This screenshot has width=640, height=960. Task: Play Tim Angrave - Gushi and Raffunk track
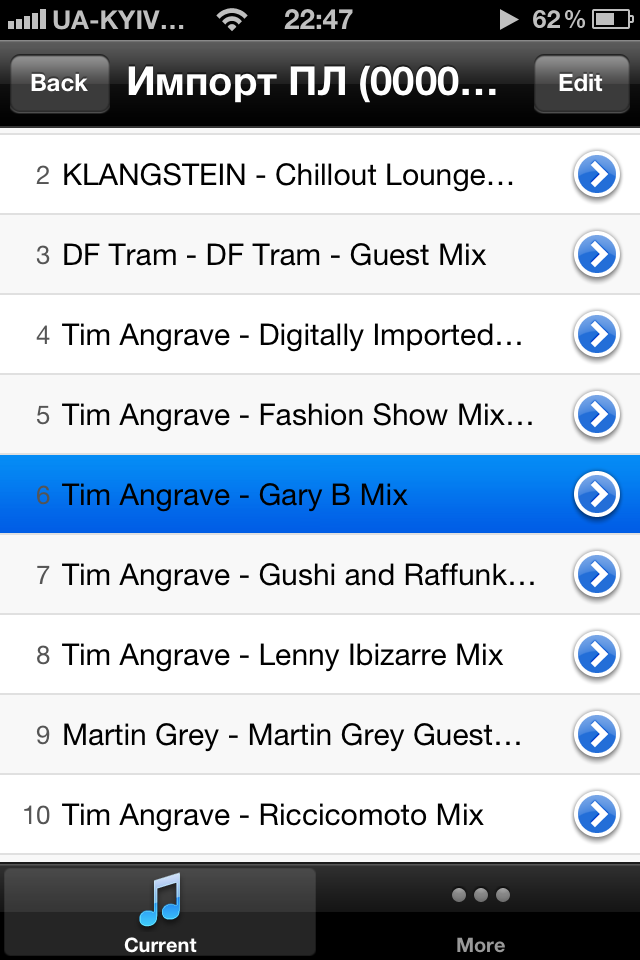click(x=299, y=575)
